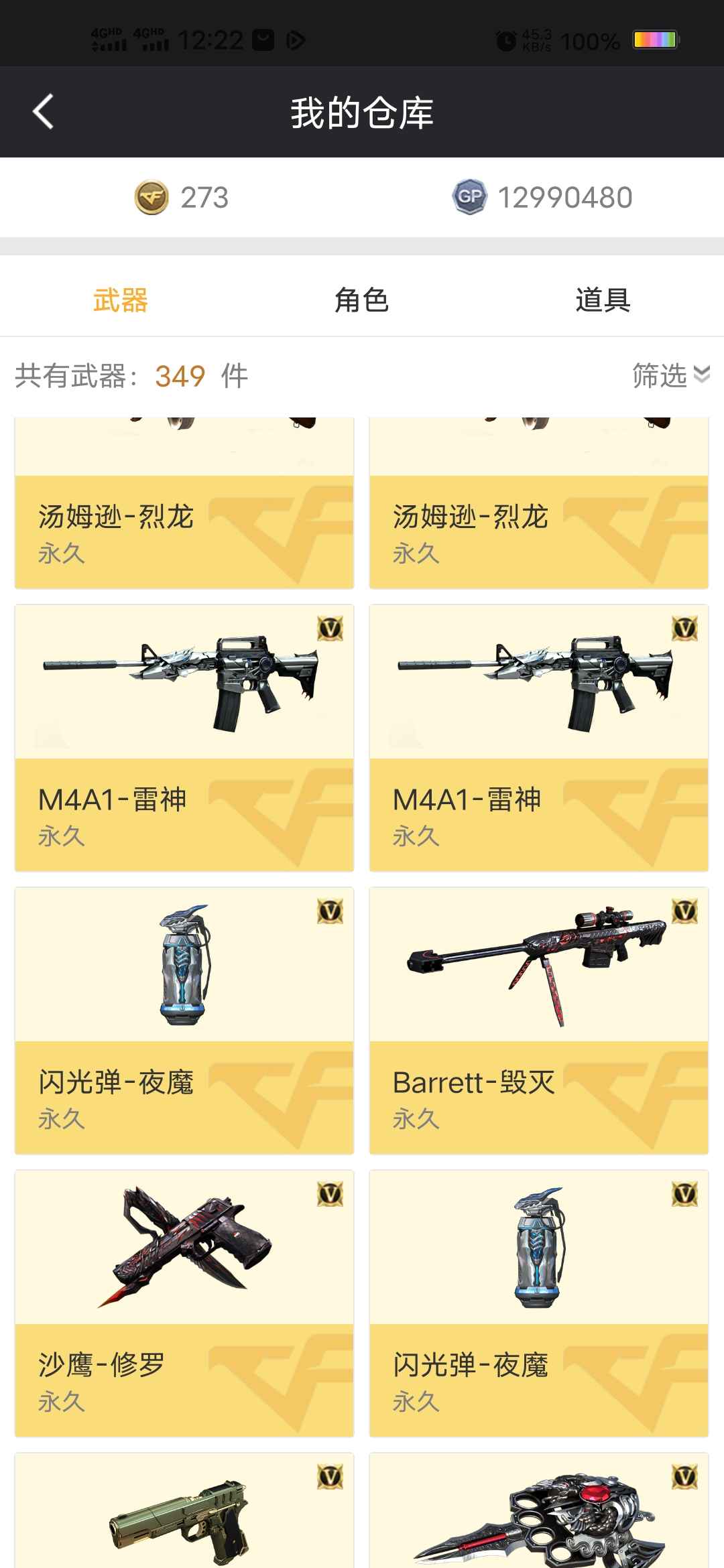The image size is (724, 1568).
Task: Expand the 筛选 filter dropdown
Action: click(x=670, y=375)
